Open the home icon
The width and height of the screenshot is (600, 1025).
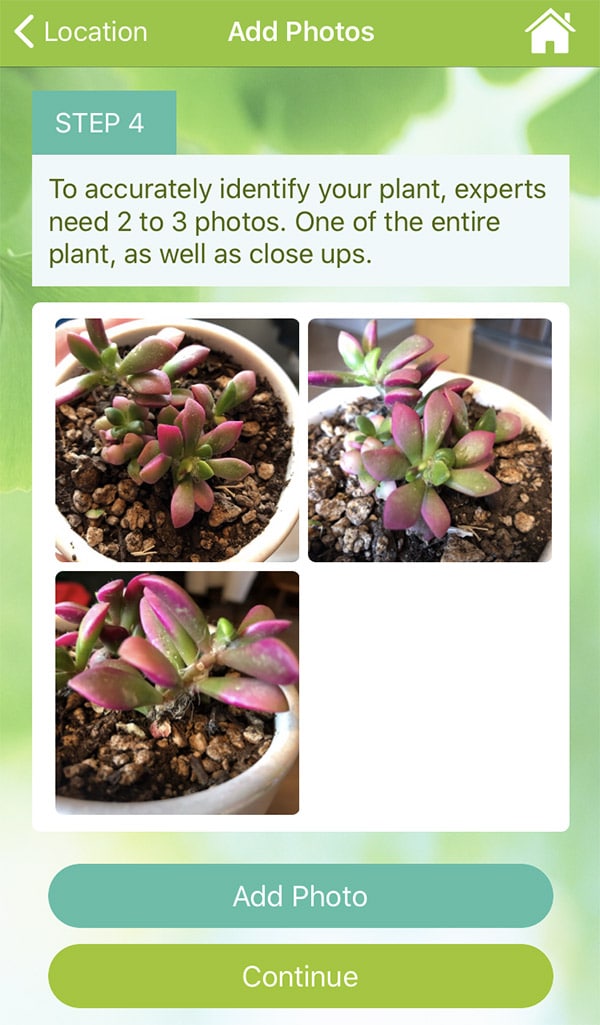coord(550,31)
